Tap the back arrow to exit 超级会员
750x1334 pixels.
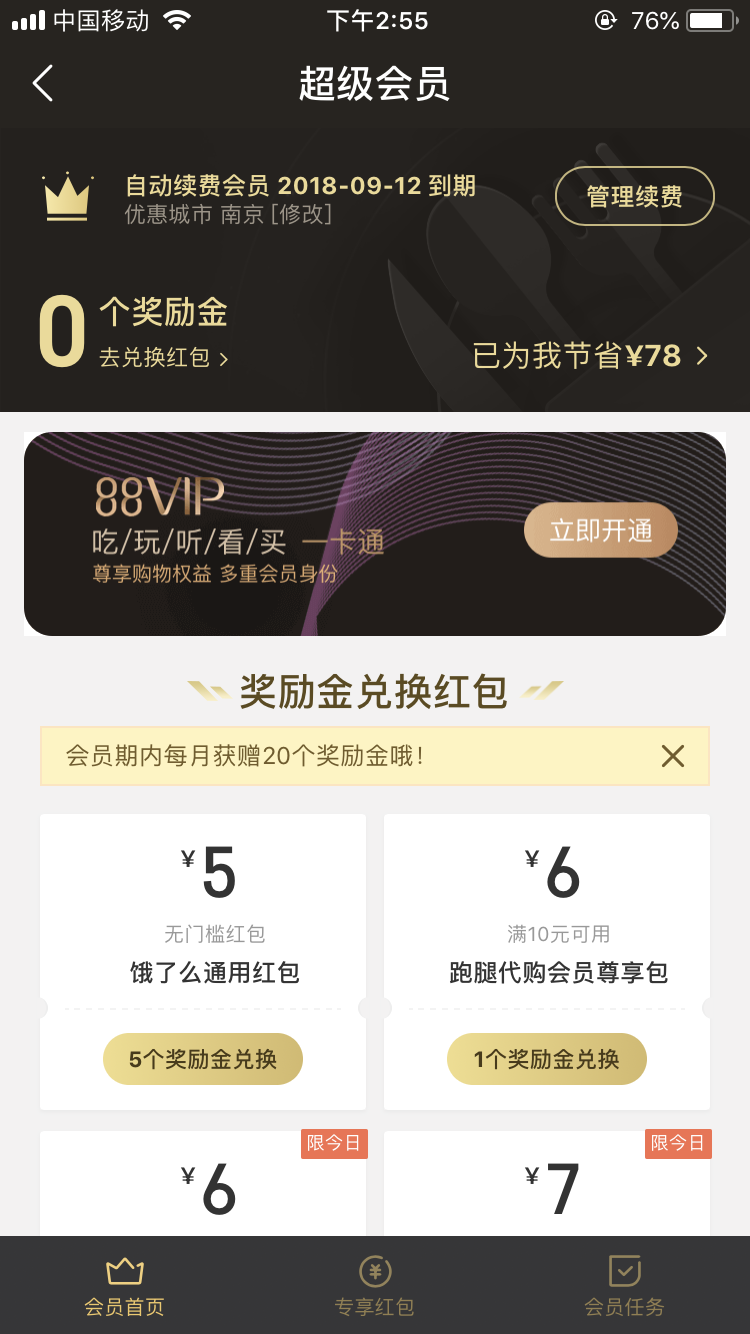point(42,84)
